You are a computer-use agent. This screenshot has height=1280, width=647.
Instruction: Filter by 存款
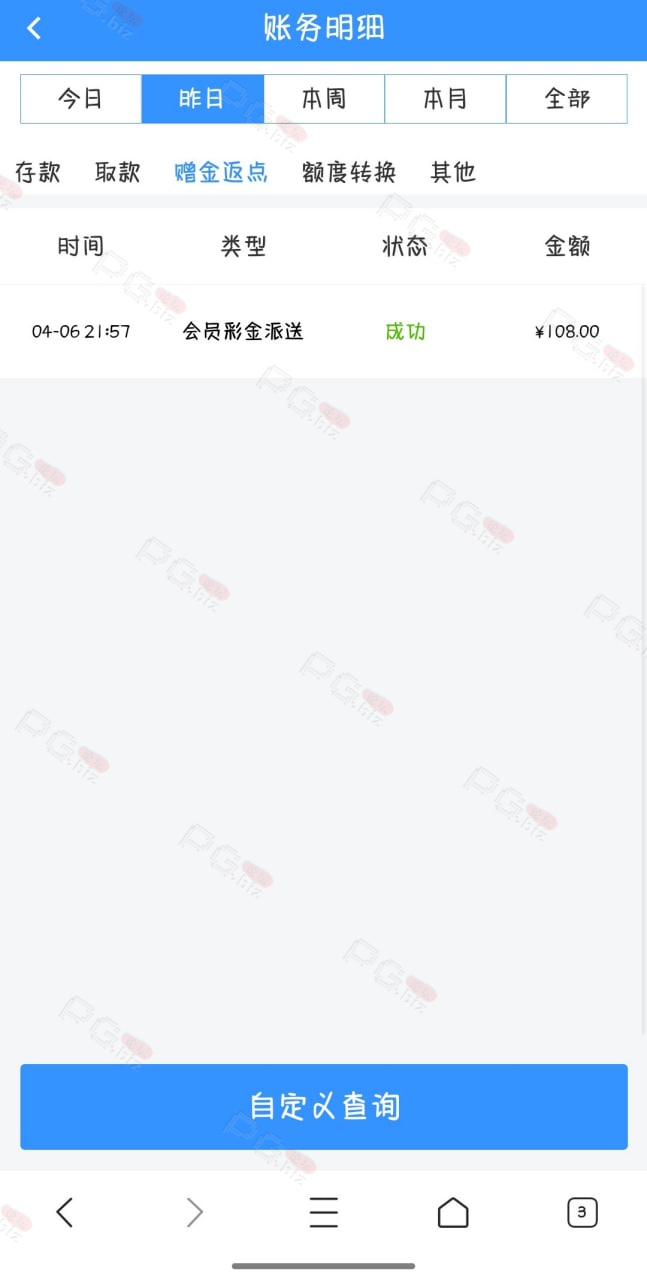pyautogui.click(x=38, y=172)
